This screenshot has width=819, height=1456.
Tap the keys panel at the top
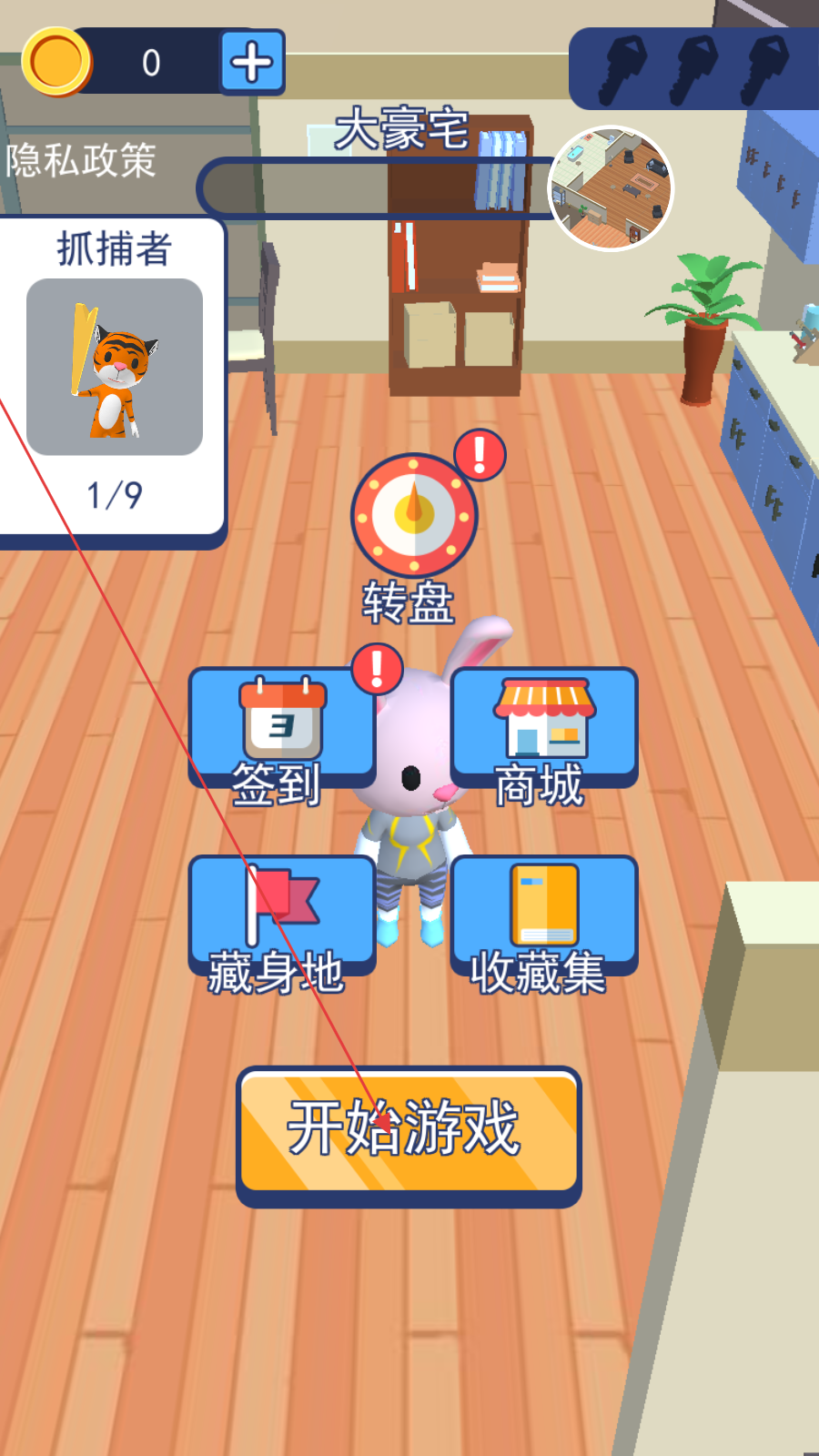(693, 68)
